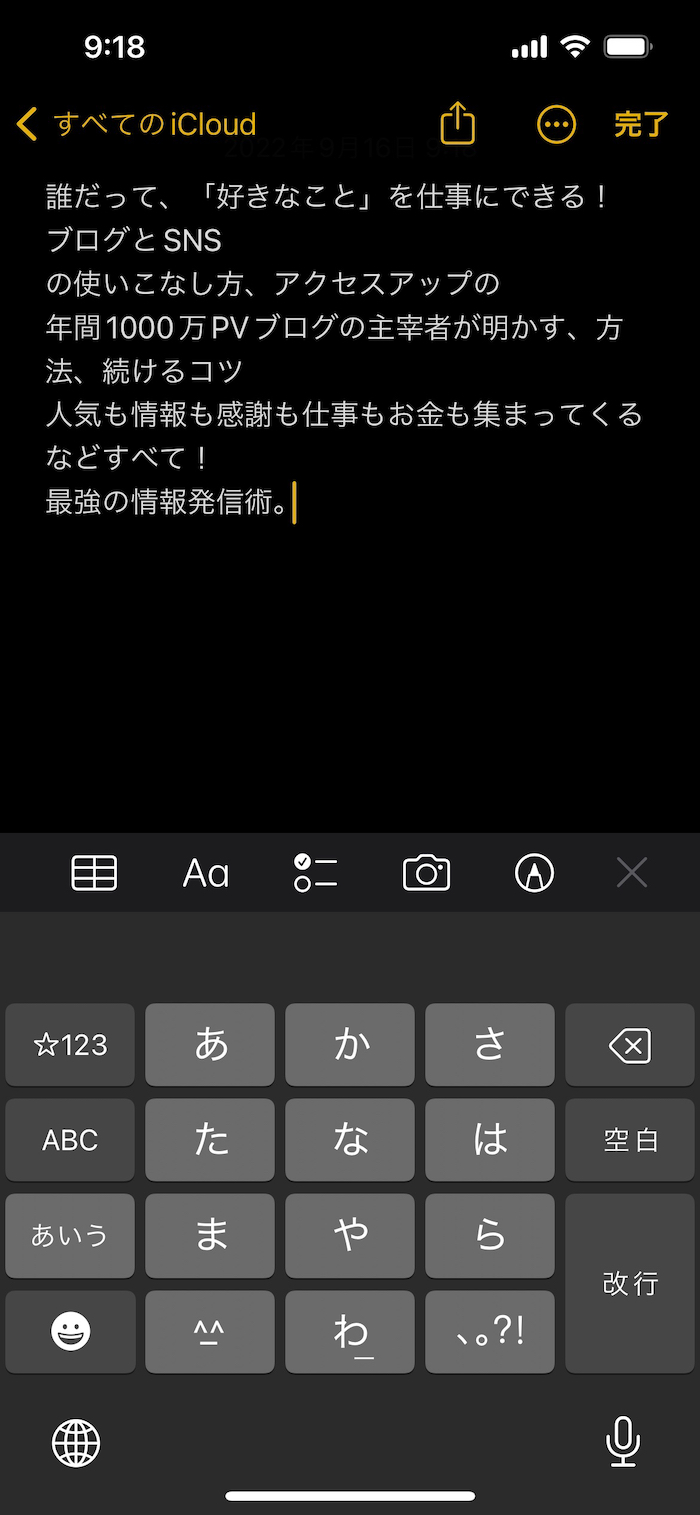Screen dimensions: 700x1515
Task: Insert a space with the 空白 key
Action: (x=630, y=1140)
